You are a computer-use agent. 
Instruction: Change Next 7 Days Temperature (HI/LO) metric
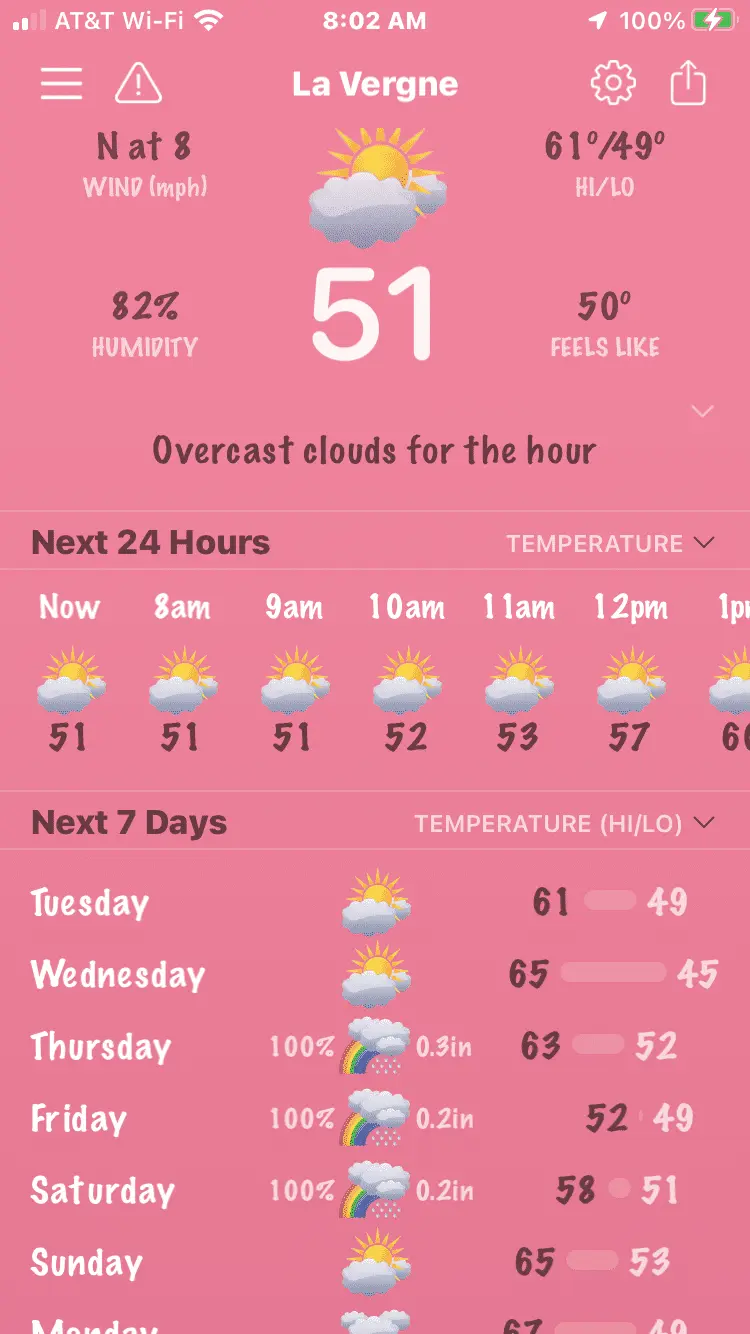565,823
